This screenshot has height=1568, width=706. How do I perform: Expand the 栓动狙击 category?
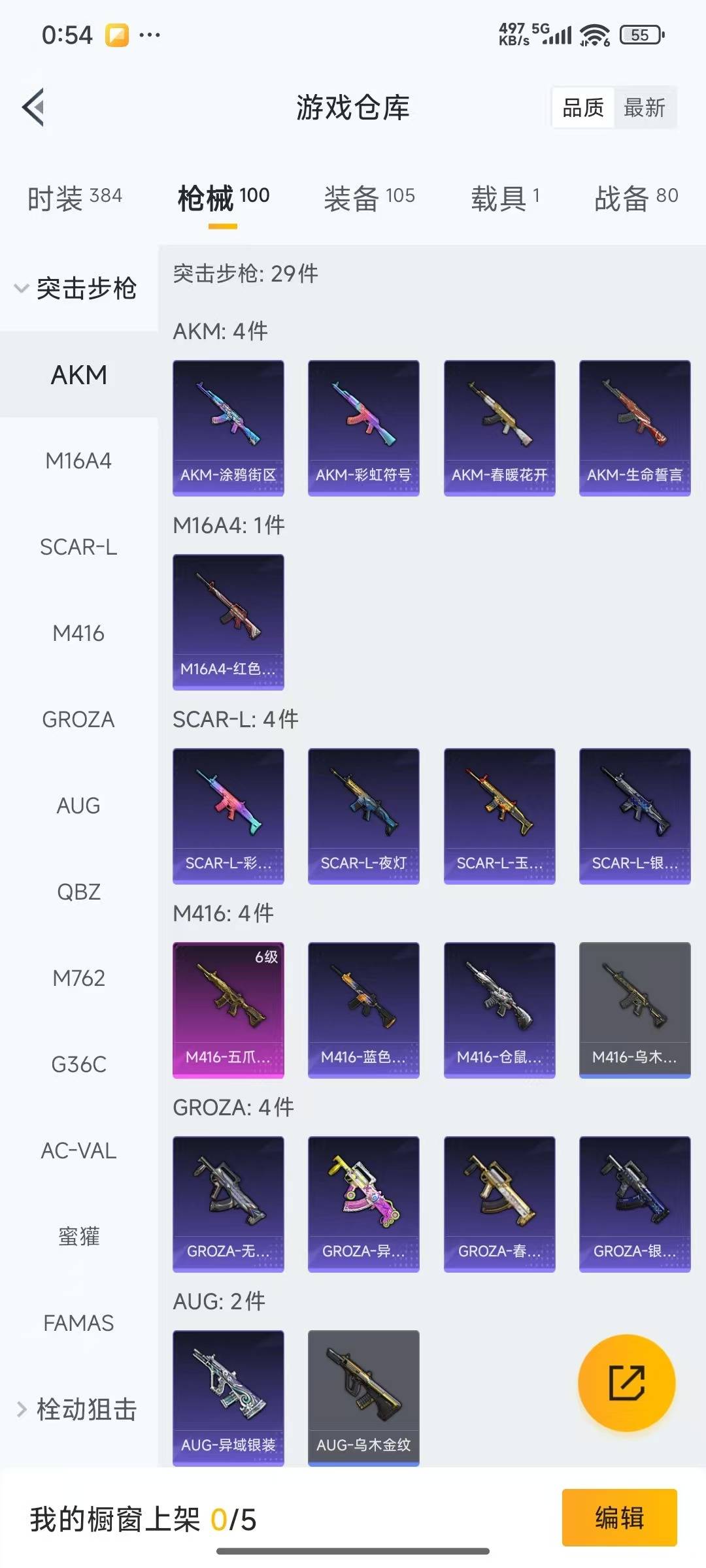(x=77, y=1409)
